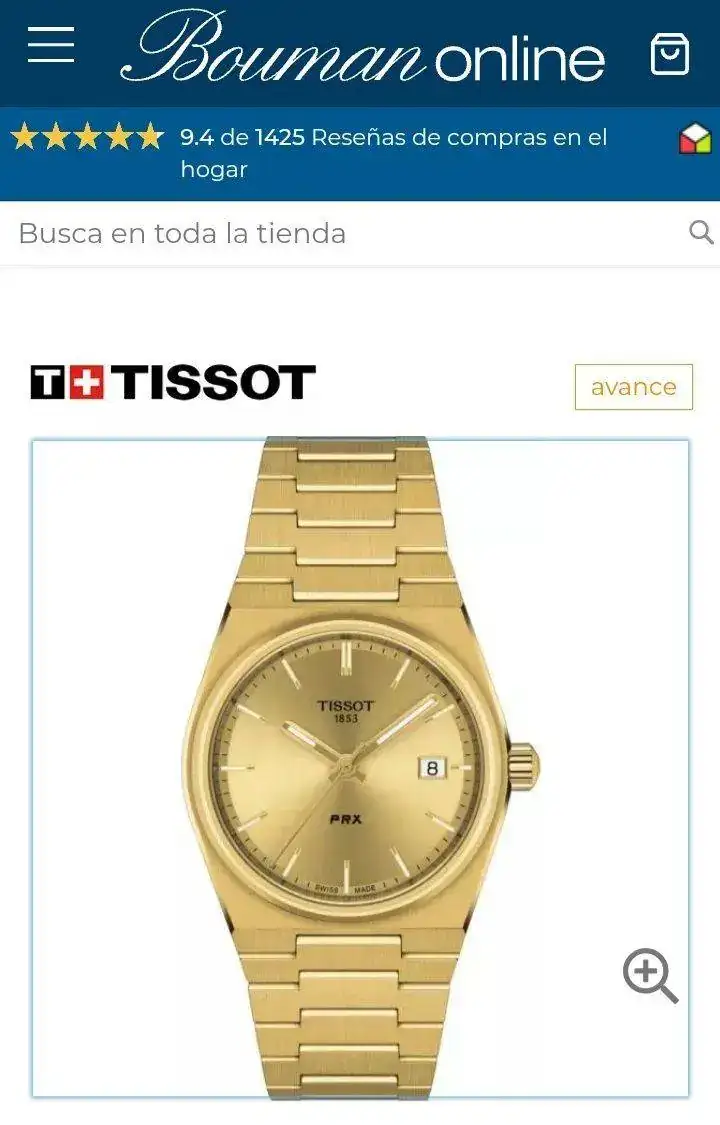Viewport: 720px width, 1125px height.
Task: Open the hamburger navigation menu
Action: (x=51, y=46)
